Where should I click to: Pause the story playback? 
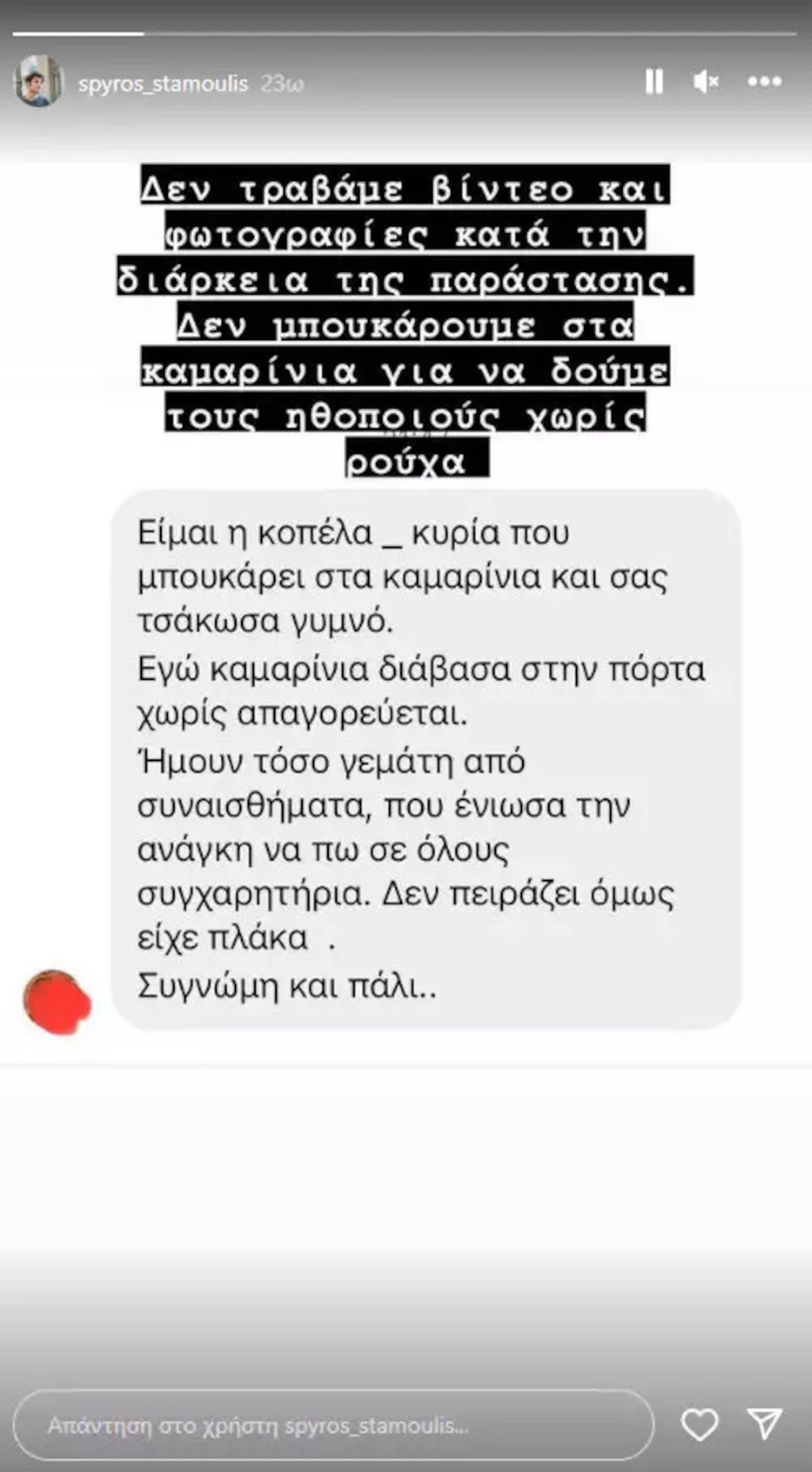(654, 82)
